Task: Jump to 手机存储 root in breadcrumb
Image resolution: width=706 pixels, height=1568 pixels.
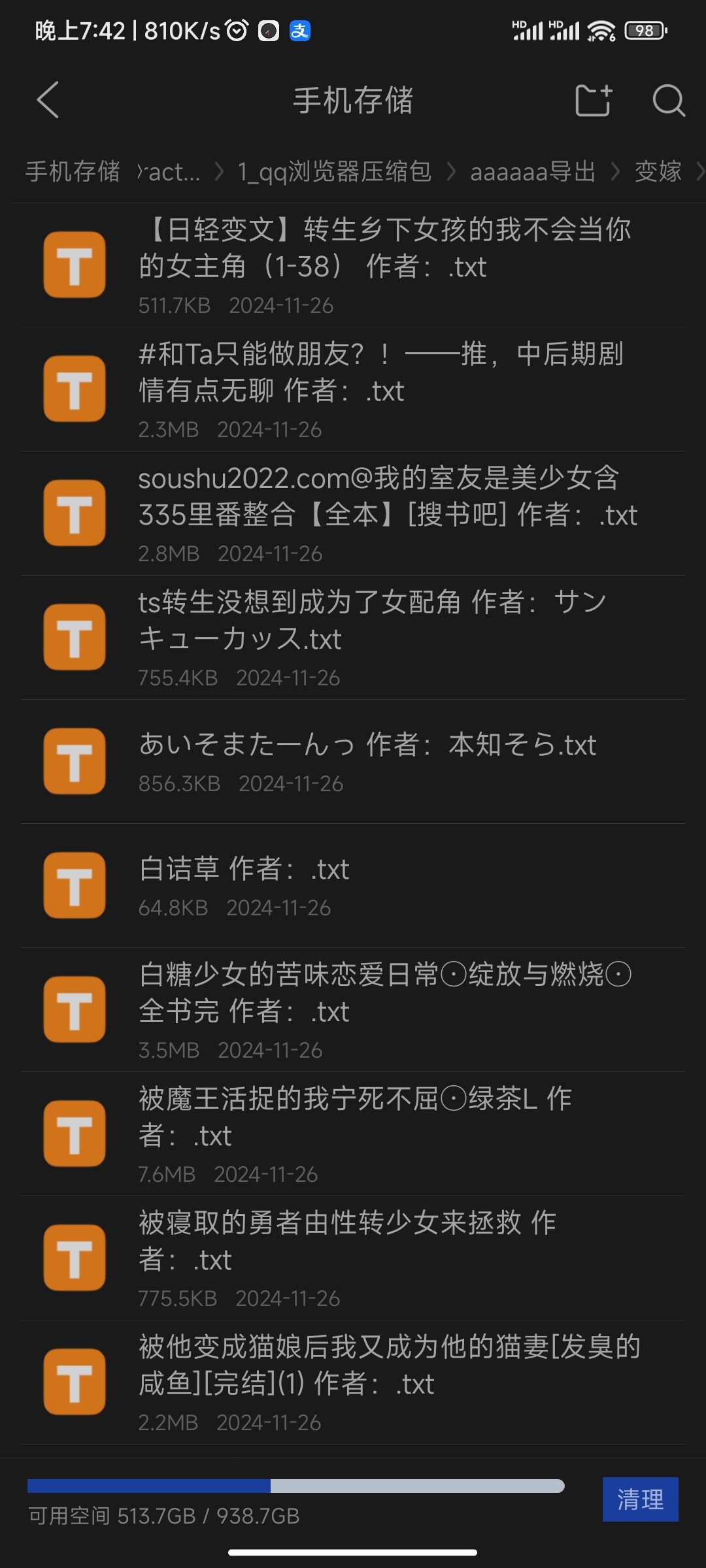Action: click(73, 171)
